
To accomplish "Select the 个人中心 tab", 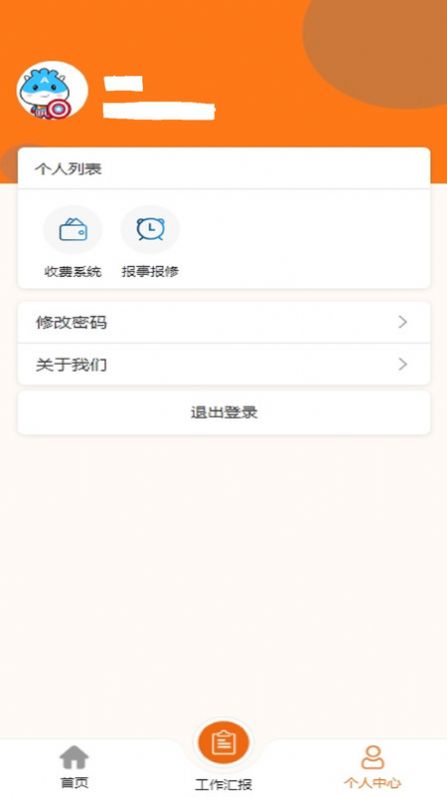I will [x=372, y=767].
